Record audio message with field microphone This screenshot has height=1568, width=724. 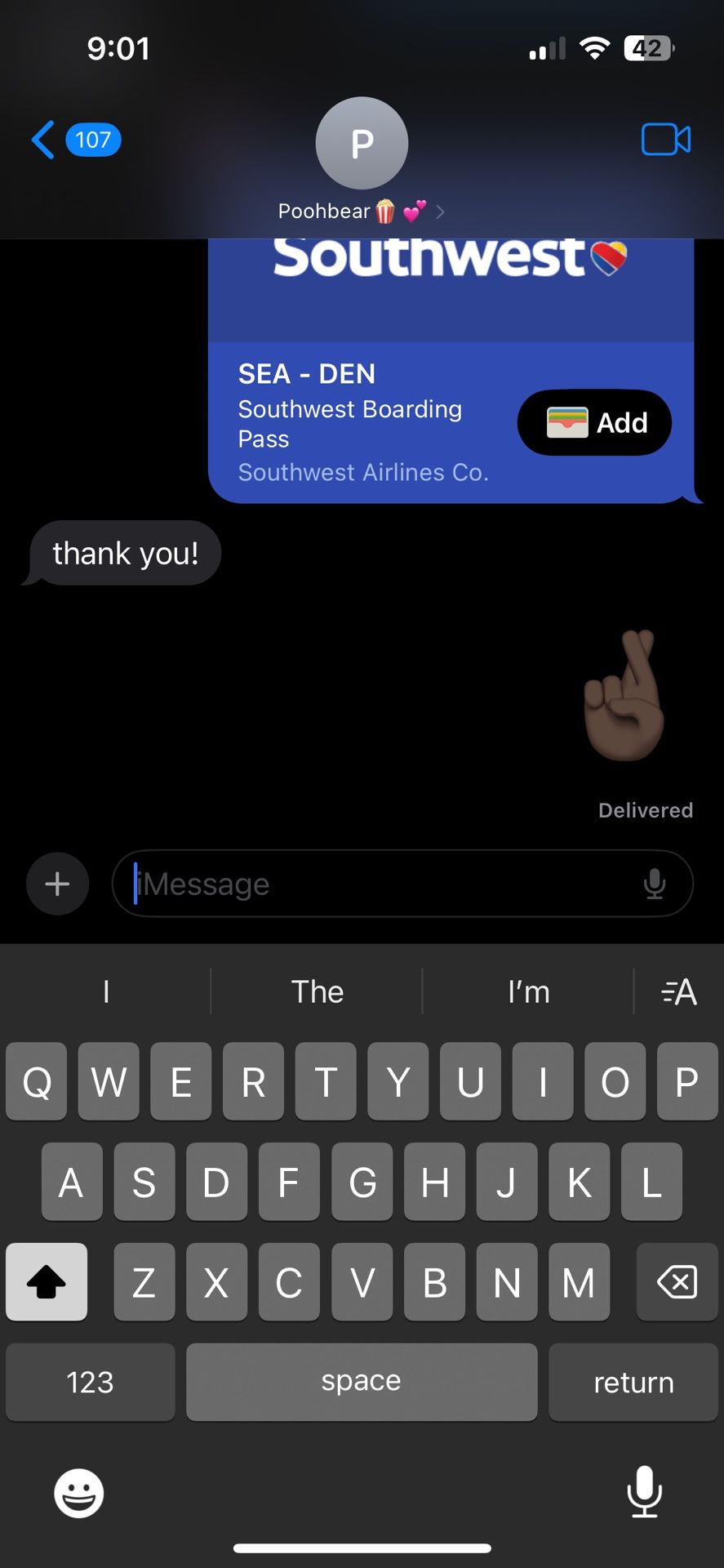click(654, 884)
